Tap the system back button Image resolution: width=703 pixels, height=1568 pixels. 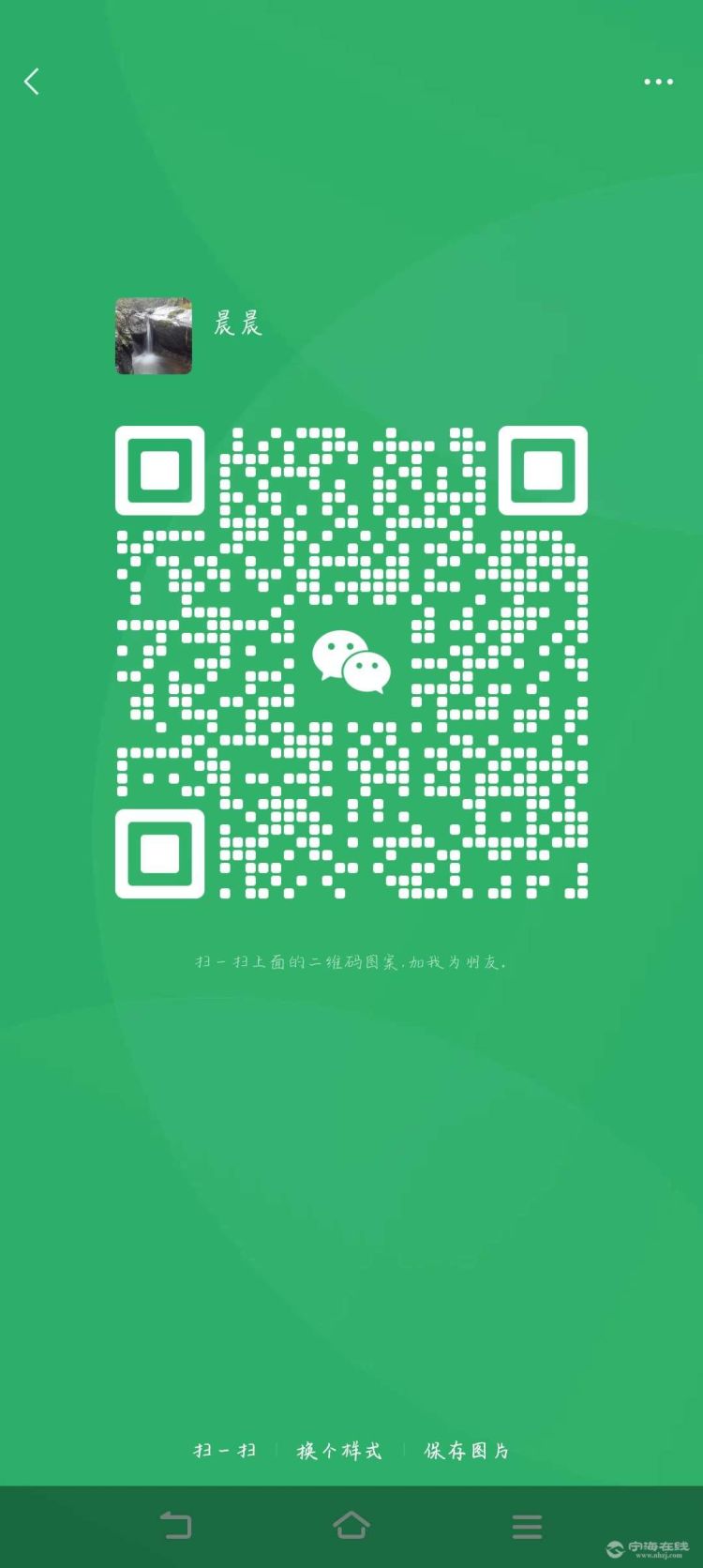[x=176, y=1525]
